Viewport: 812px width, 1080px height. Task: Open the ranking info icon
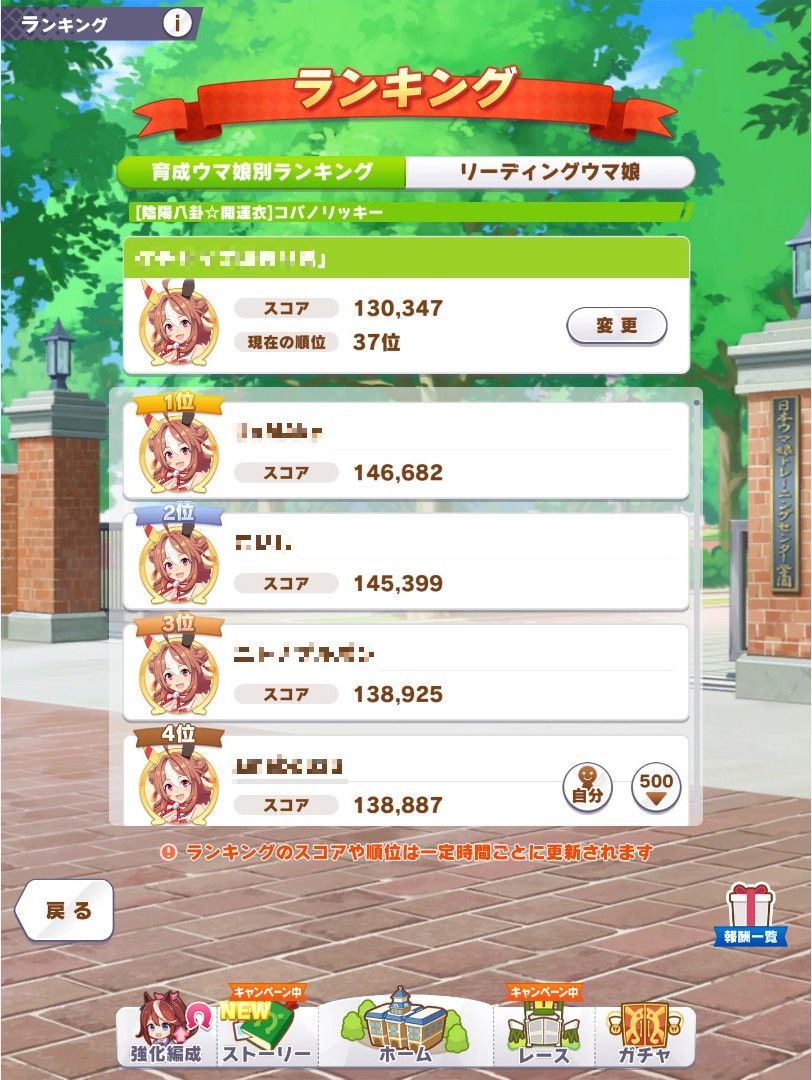pyautogui.click(x=177, y=24)
